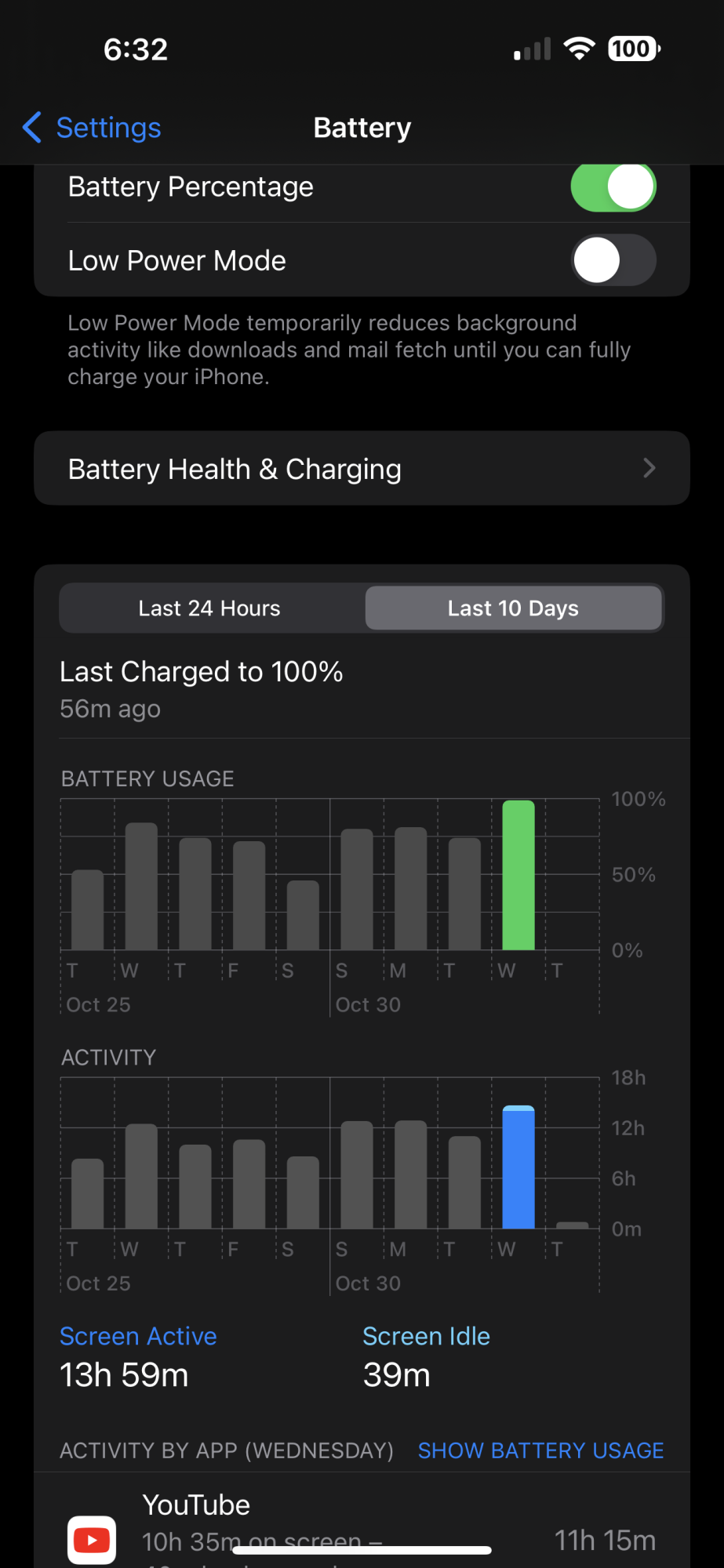This screenshot has width=724, height=1568.
Task: Open Battery Health & Charging
Action: pos(362,468)
